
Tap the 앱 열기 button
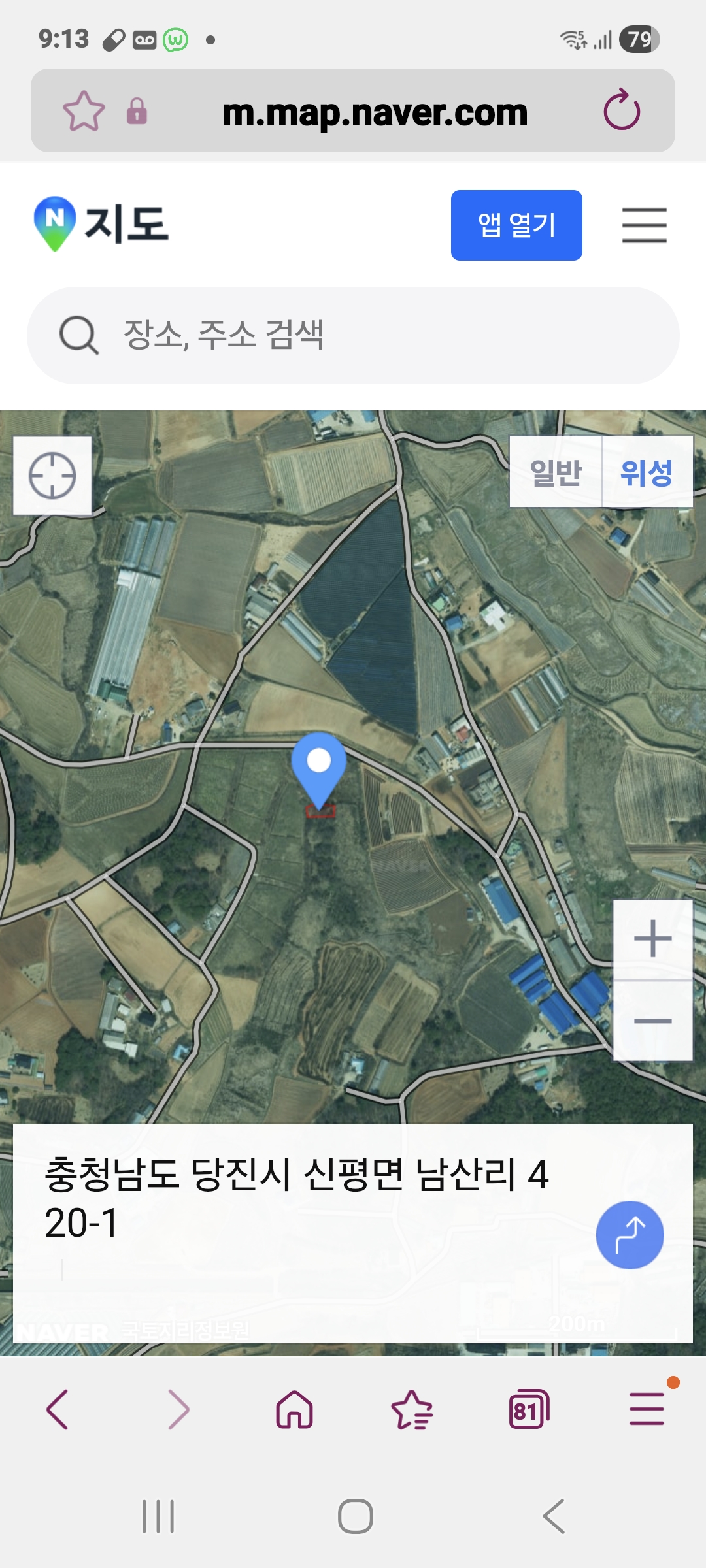pos(516,225)
